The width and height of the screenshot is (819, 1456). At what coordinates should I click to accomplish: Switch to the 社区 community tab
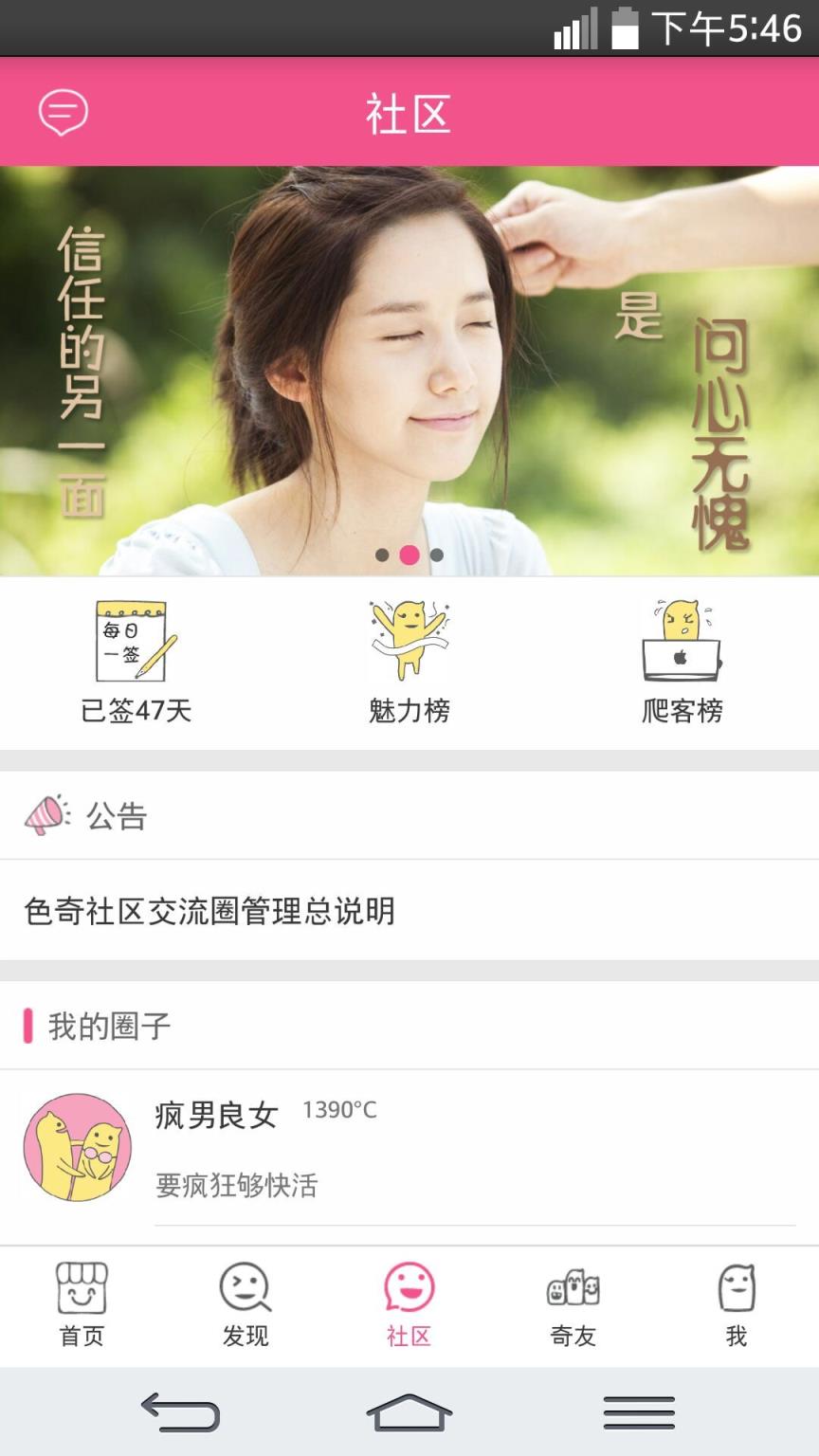(x=409, y=1303)
